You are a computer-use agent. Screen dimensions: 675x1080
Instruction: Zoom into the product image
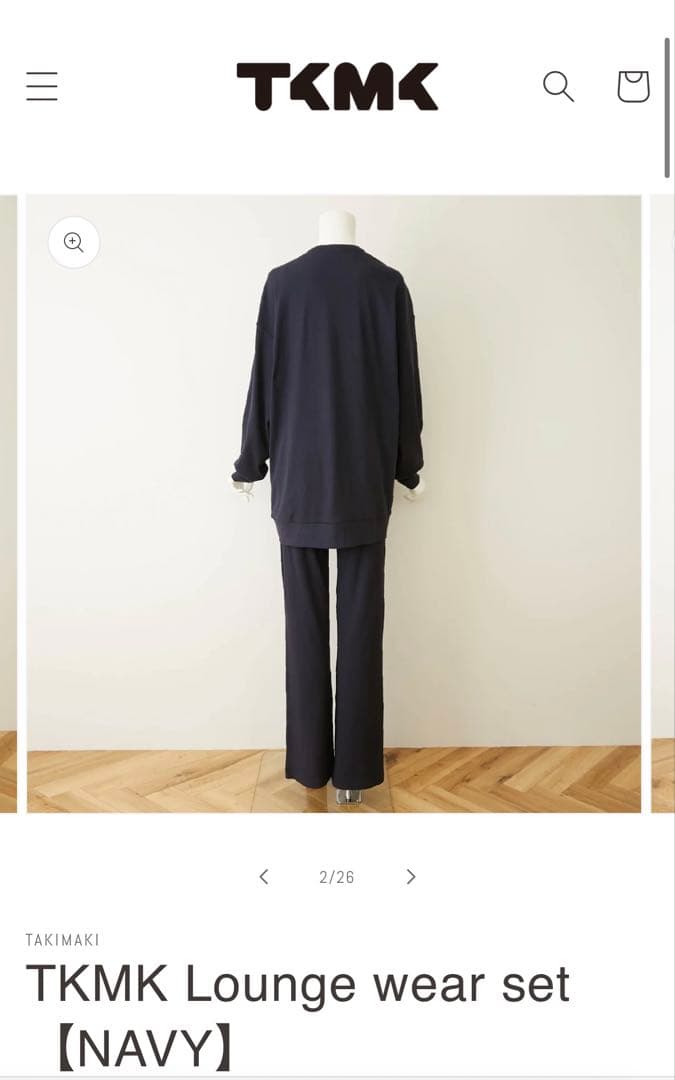coord(74,242)
